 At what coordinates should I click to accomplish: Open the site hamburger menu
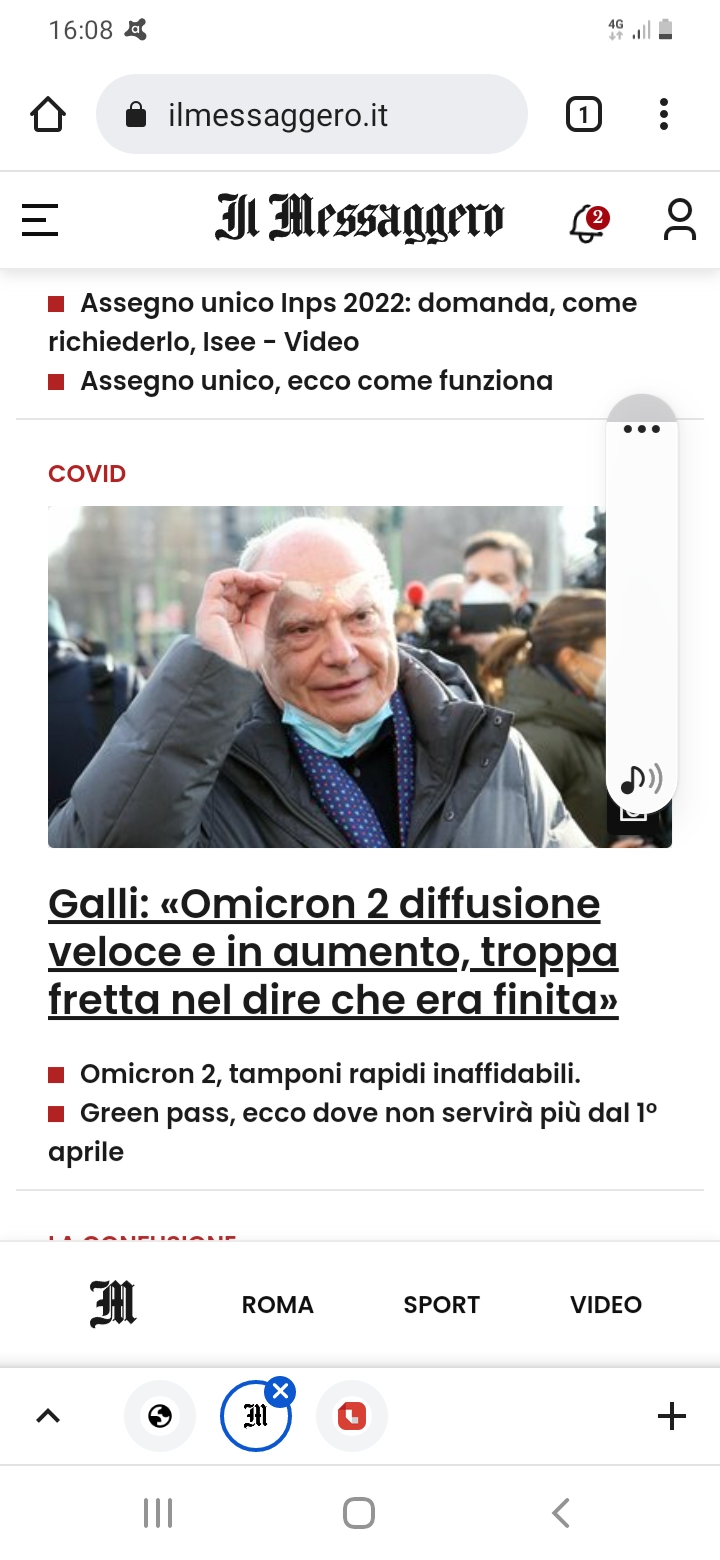coord(40,220)
